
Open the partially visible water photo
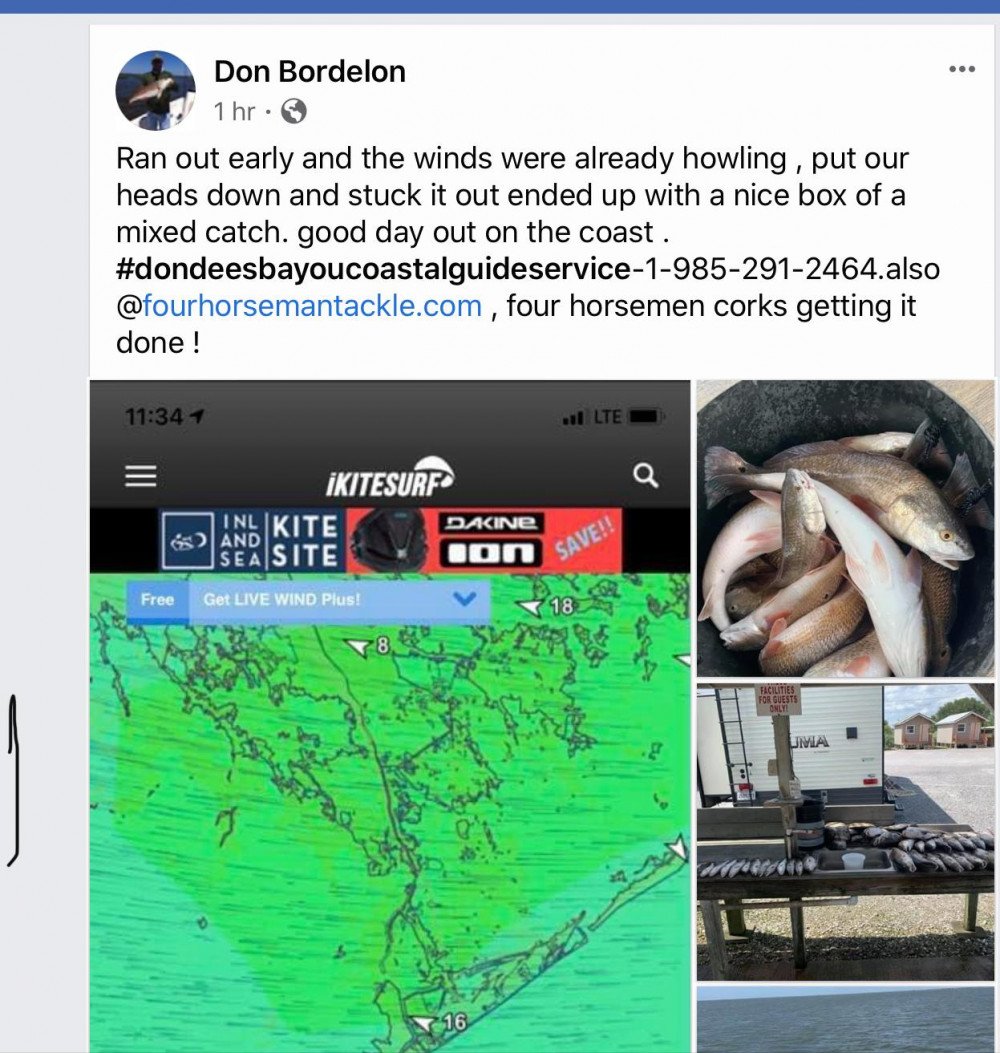coord(845,1020)
